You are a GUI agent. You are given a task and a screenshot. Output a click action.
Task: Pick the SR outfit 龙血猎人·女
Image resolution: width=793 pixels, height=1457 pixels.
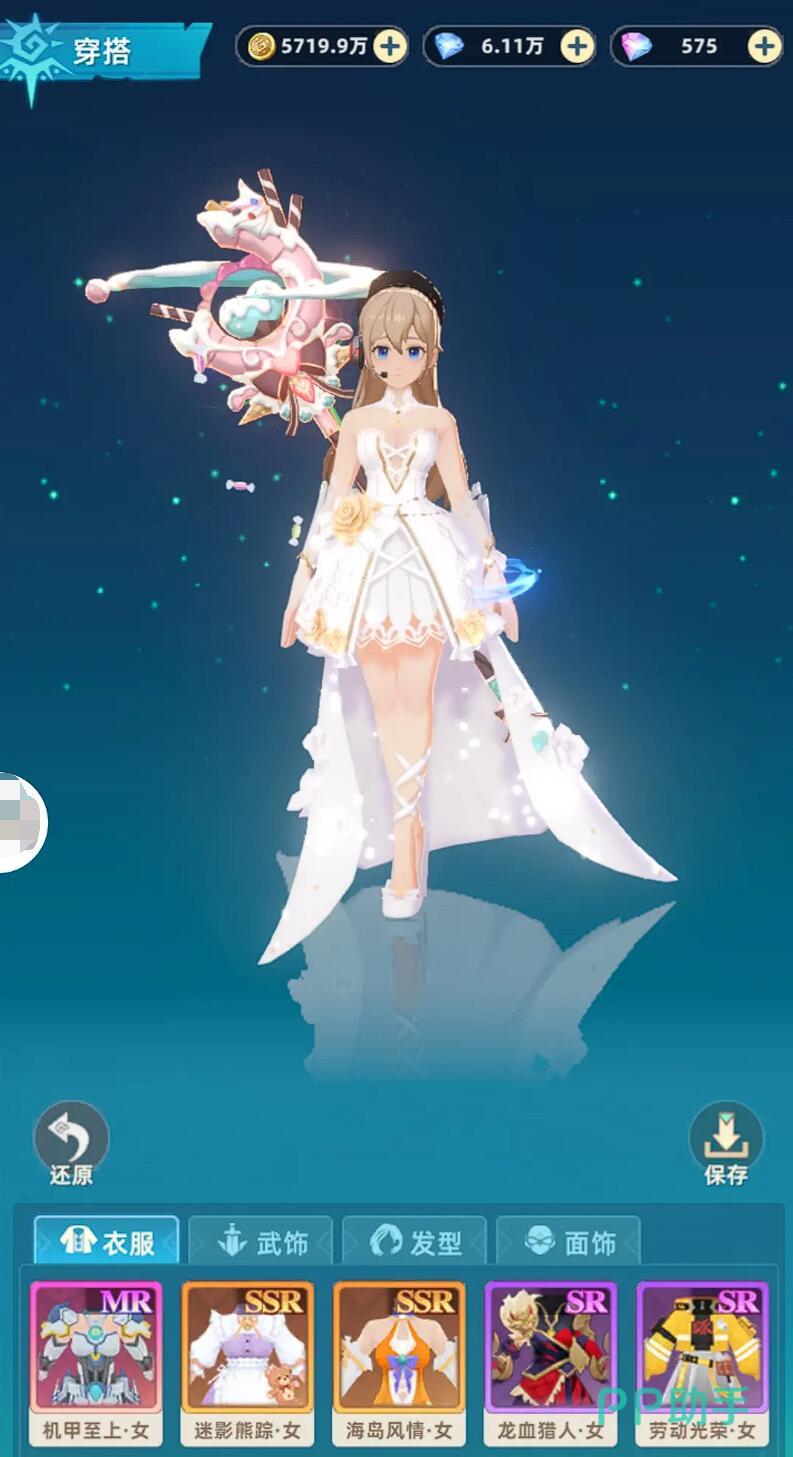551,1360
